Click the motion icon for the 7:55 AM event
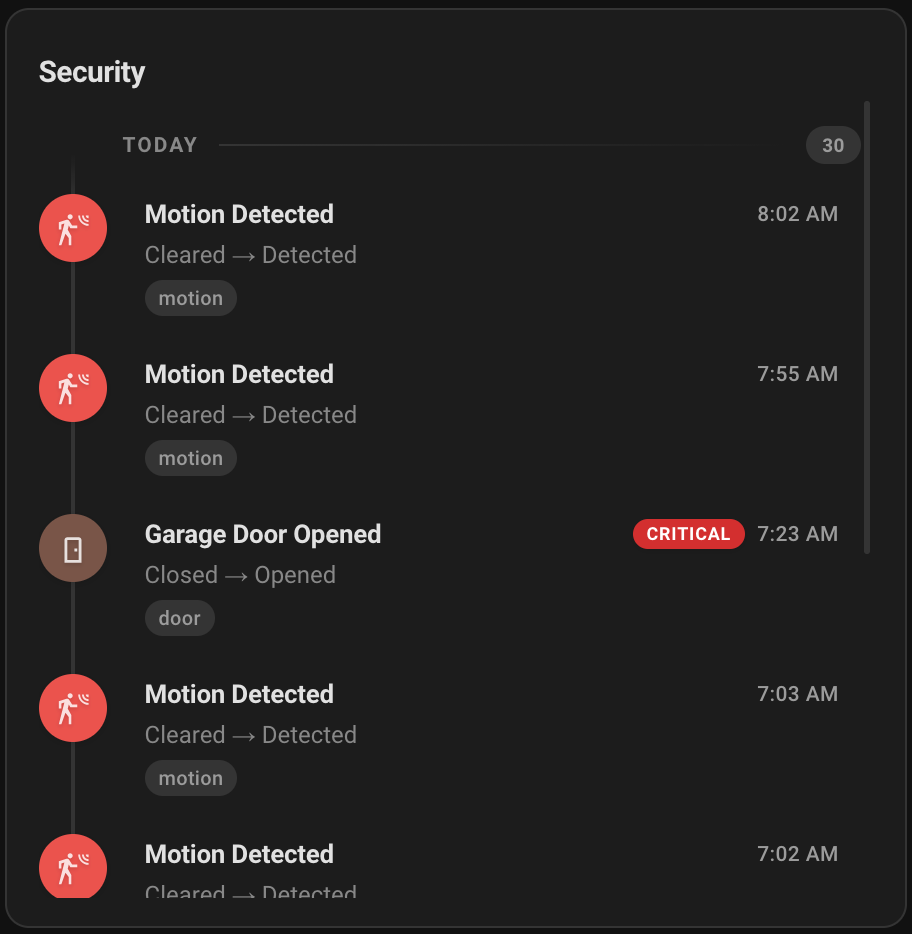 [72, 388]
